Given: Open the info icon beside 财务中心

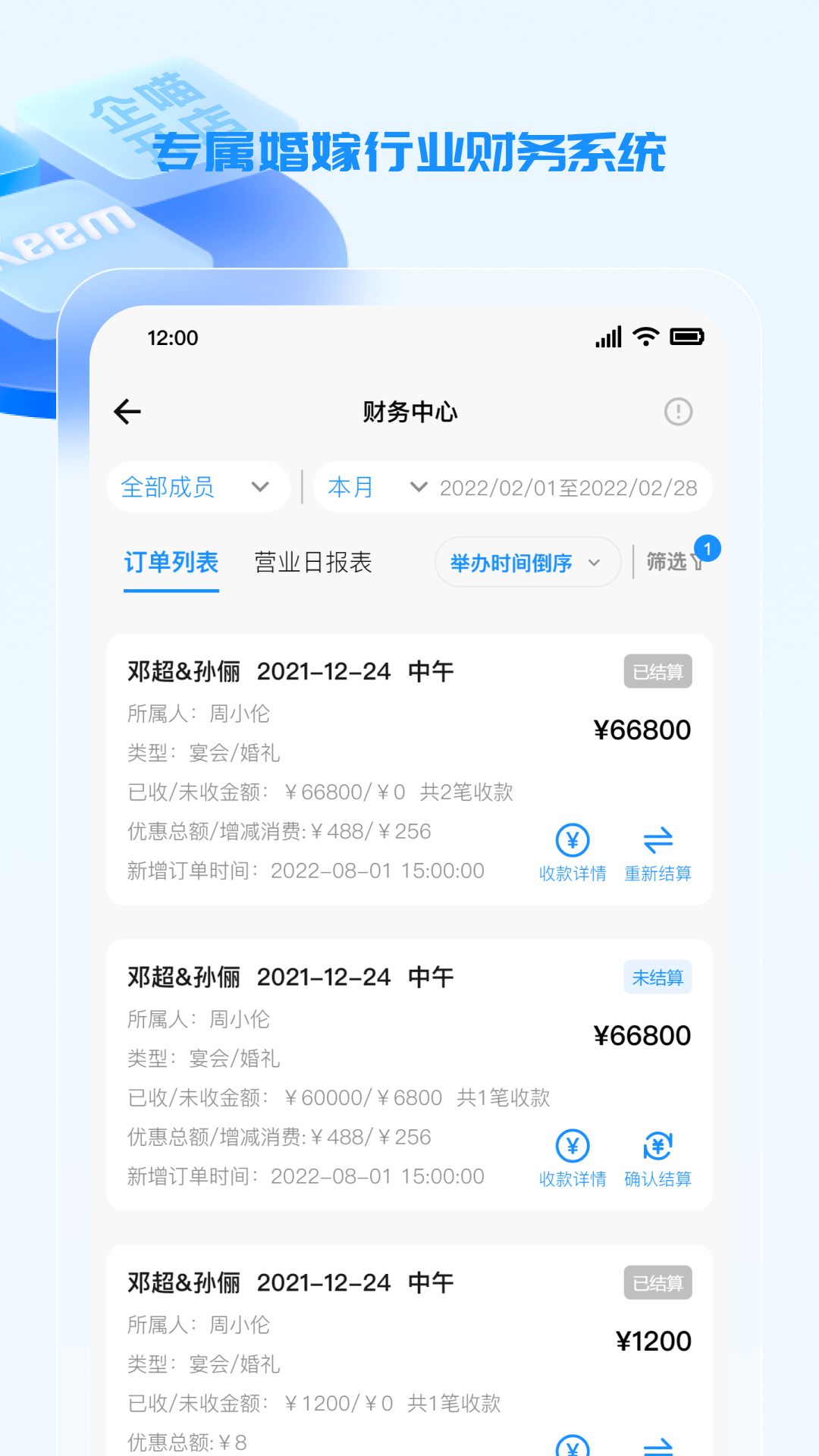Looking at the screenshot, I should point(677,411).
